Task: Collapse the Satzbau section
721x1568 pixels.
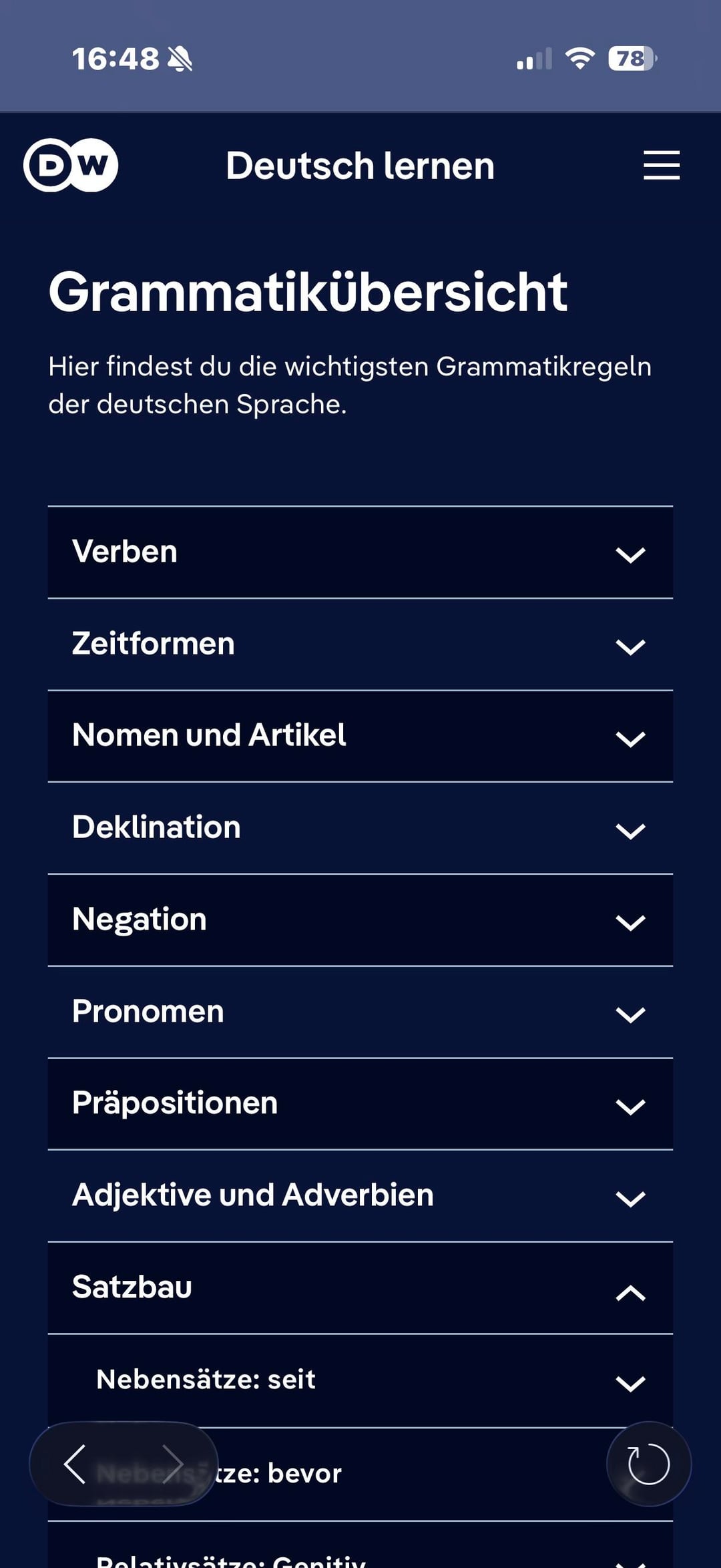Action: pos(360,1288)
